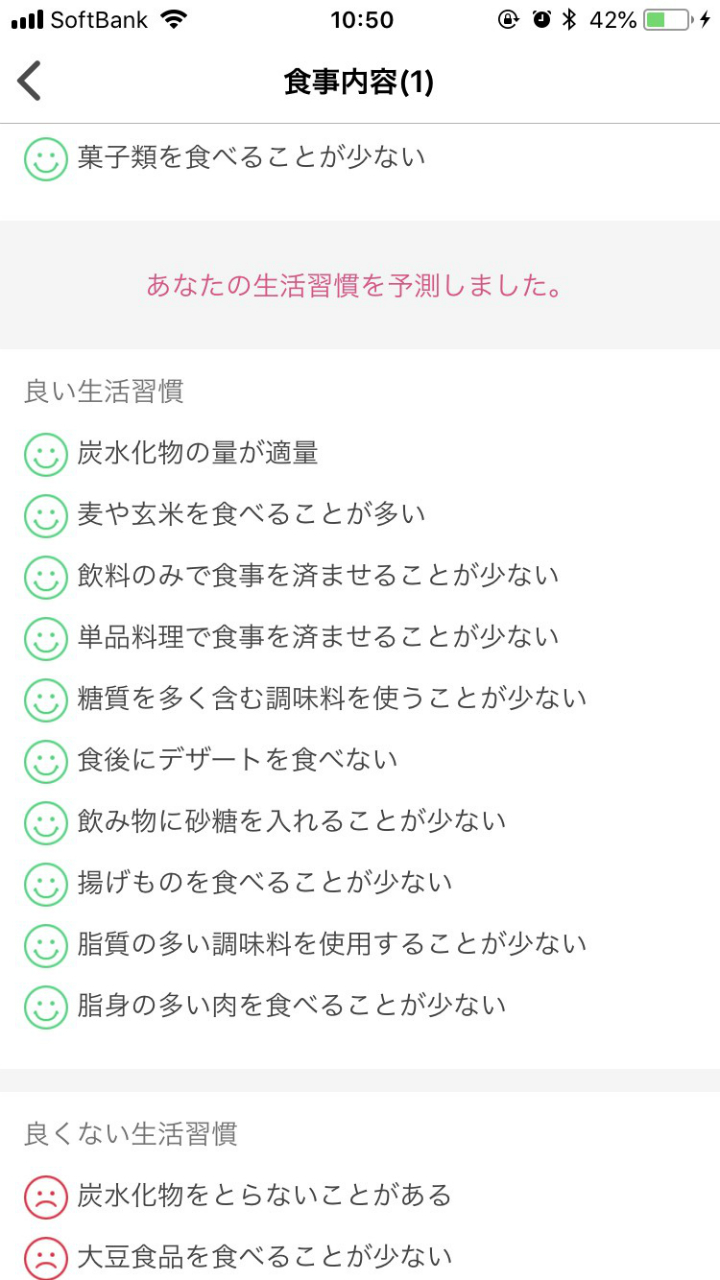Tap the sad face next to 大豆食品を食べることが少ない

(46, 1257)
